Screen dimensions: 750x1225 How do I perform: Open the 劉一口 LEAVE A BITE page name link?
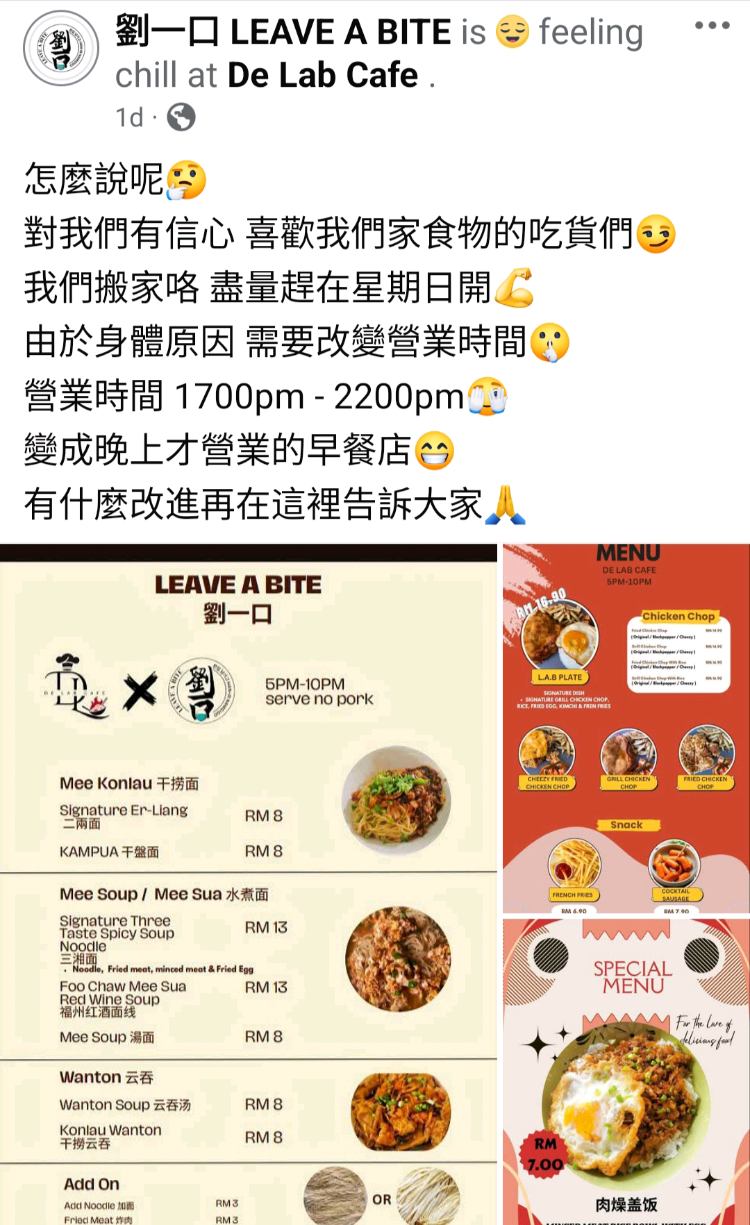point(284,32)
